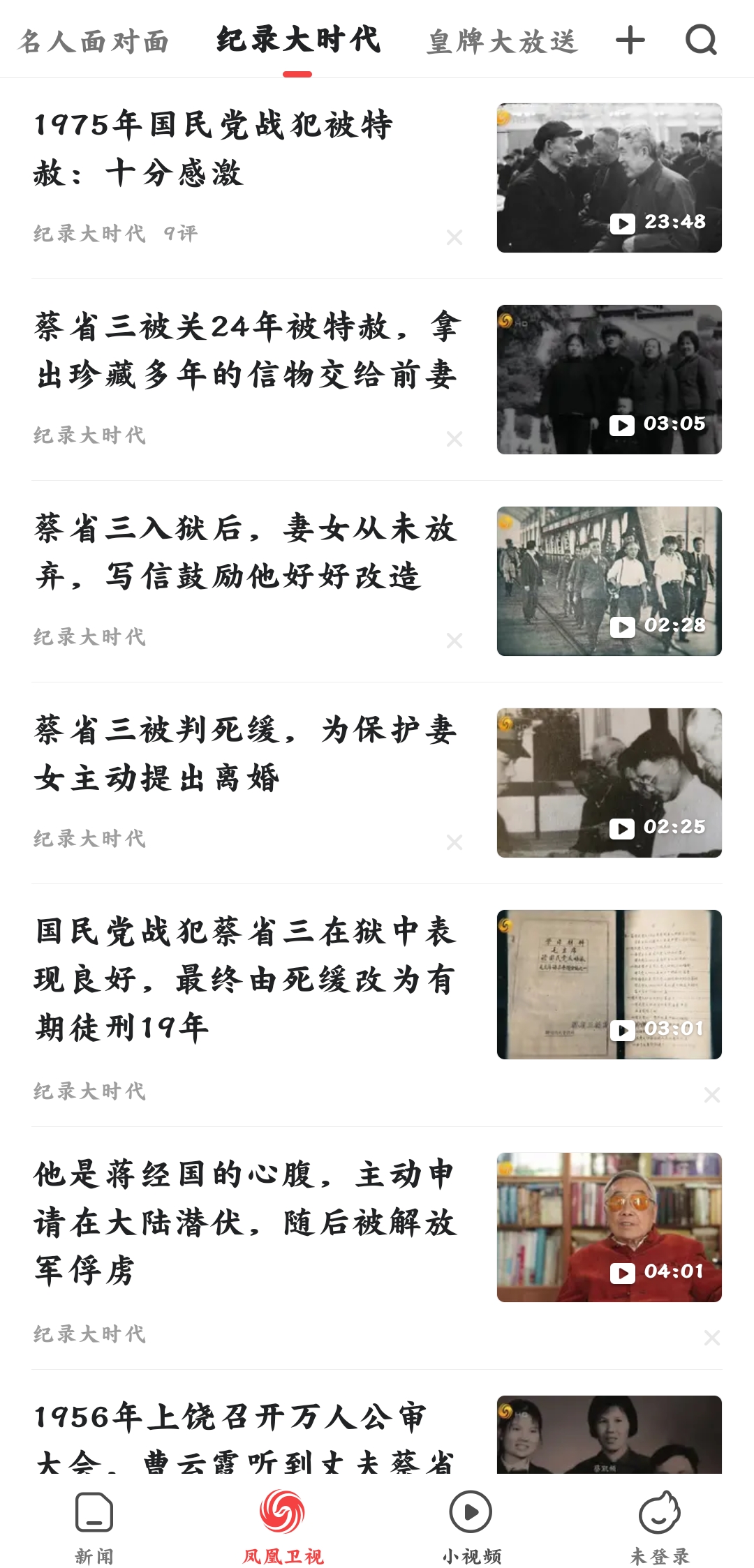Tap the plus icon to add channels

coord(630,40)
